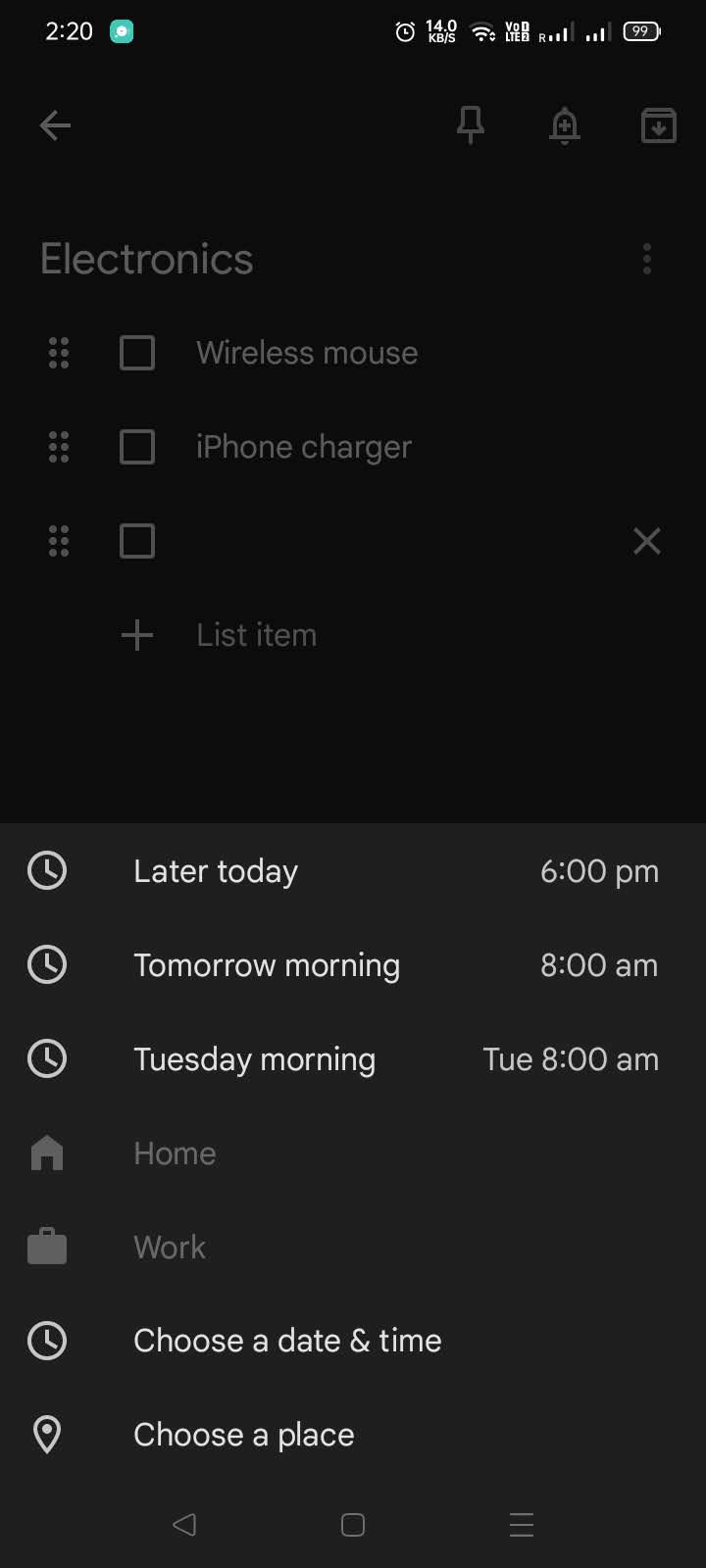
Task: Grab the drag handle beside Wireless mouse
Action: 58,352
